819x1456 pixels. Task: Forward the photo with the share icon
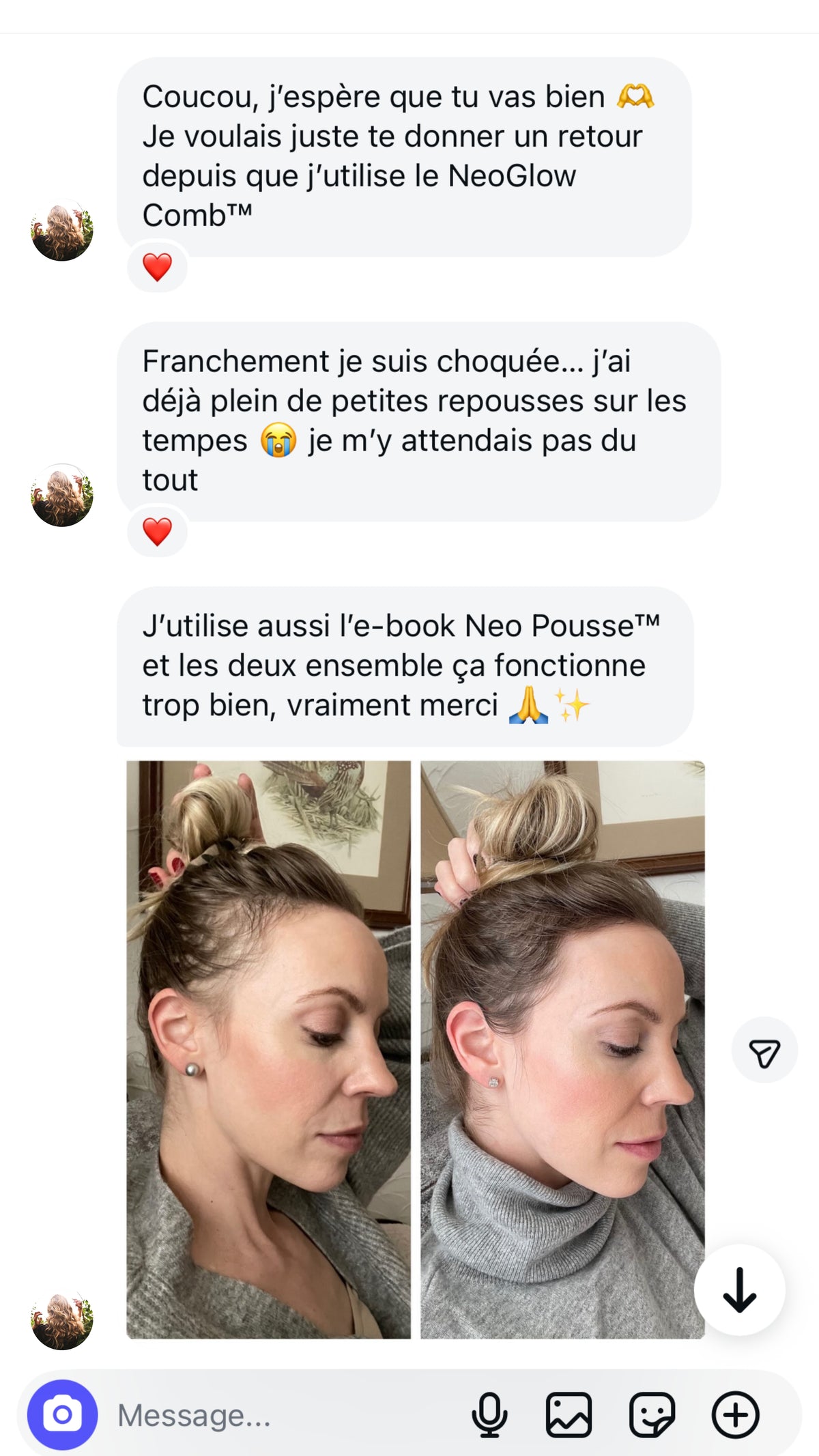(x=764, y=1053)
